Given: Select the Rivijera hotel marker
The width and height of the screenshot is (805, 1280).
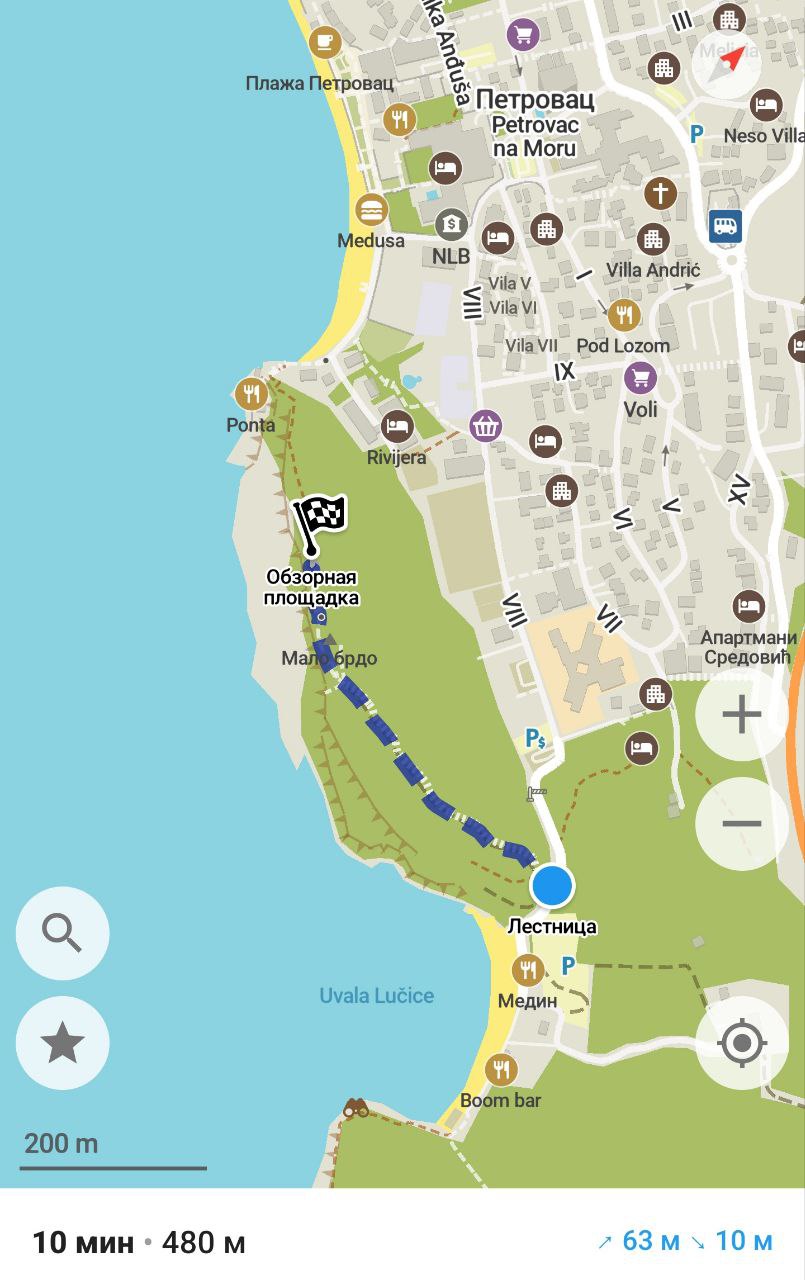Looking at the screenshot, I should [397, 427].
